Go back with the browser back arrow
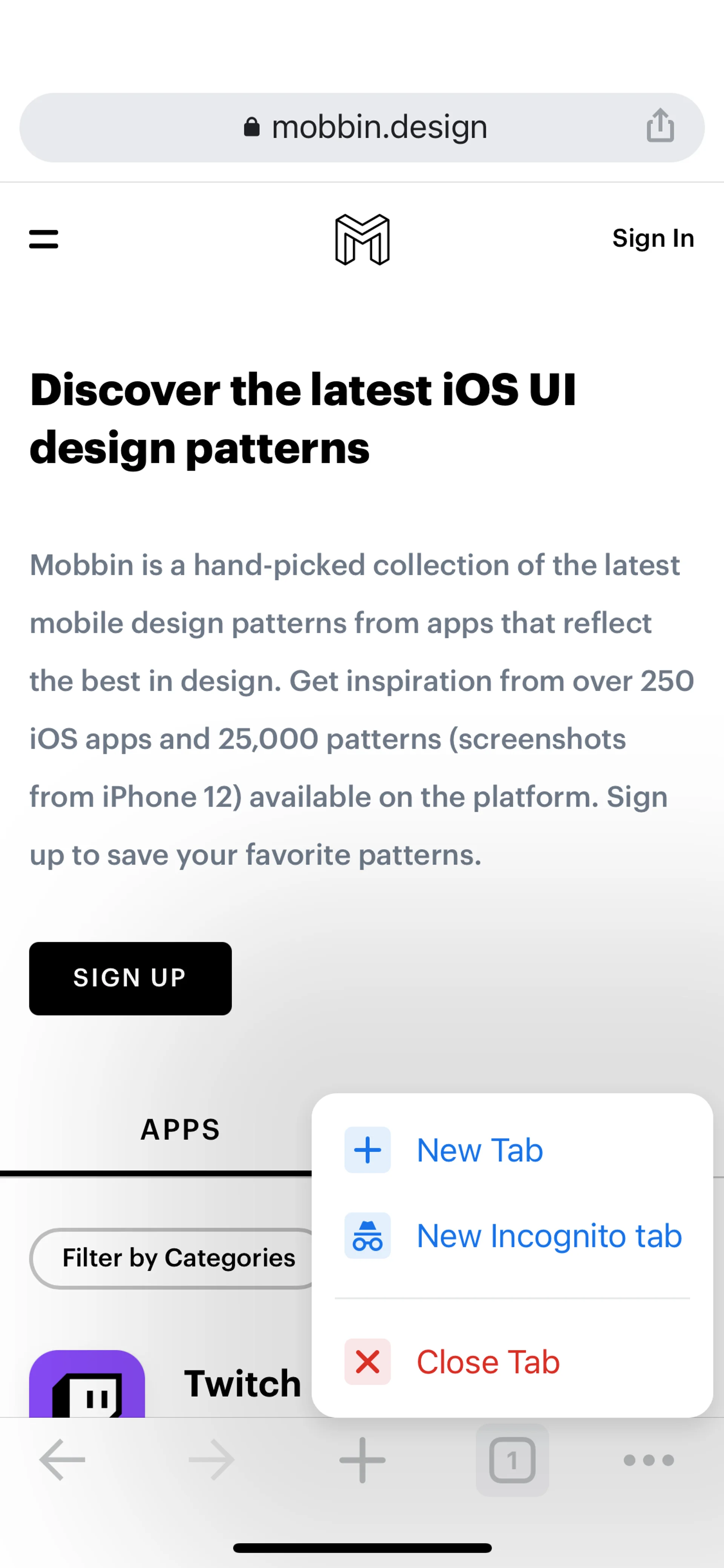The image size is (724, 1568). pyautogui.click(x=62, y=1460)
